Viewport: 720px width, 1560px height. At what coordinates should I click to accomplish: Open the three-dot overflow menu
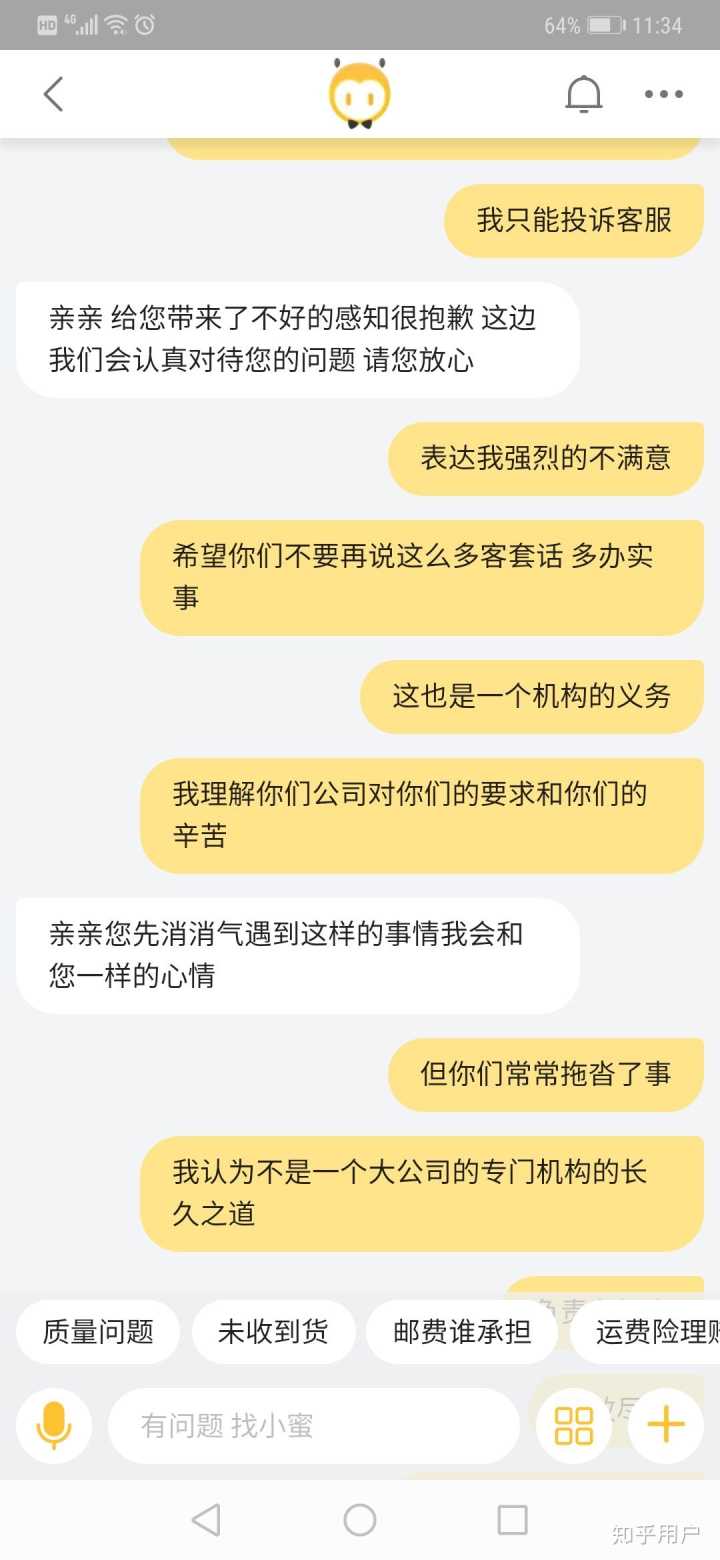pos(664,94)
